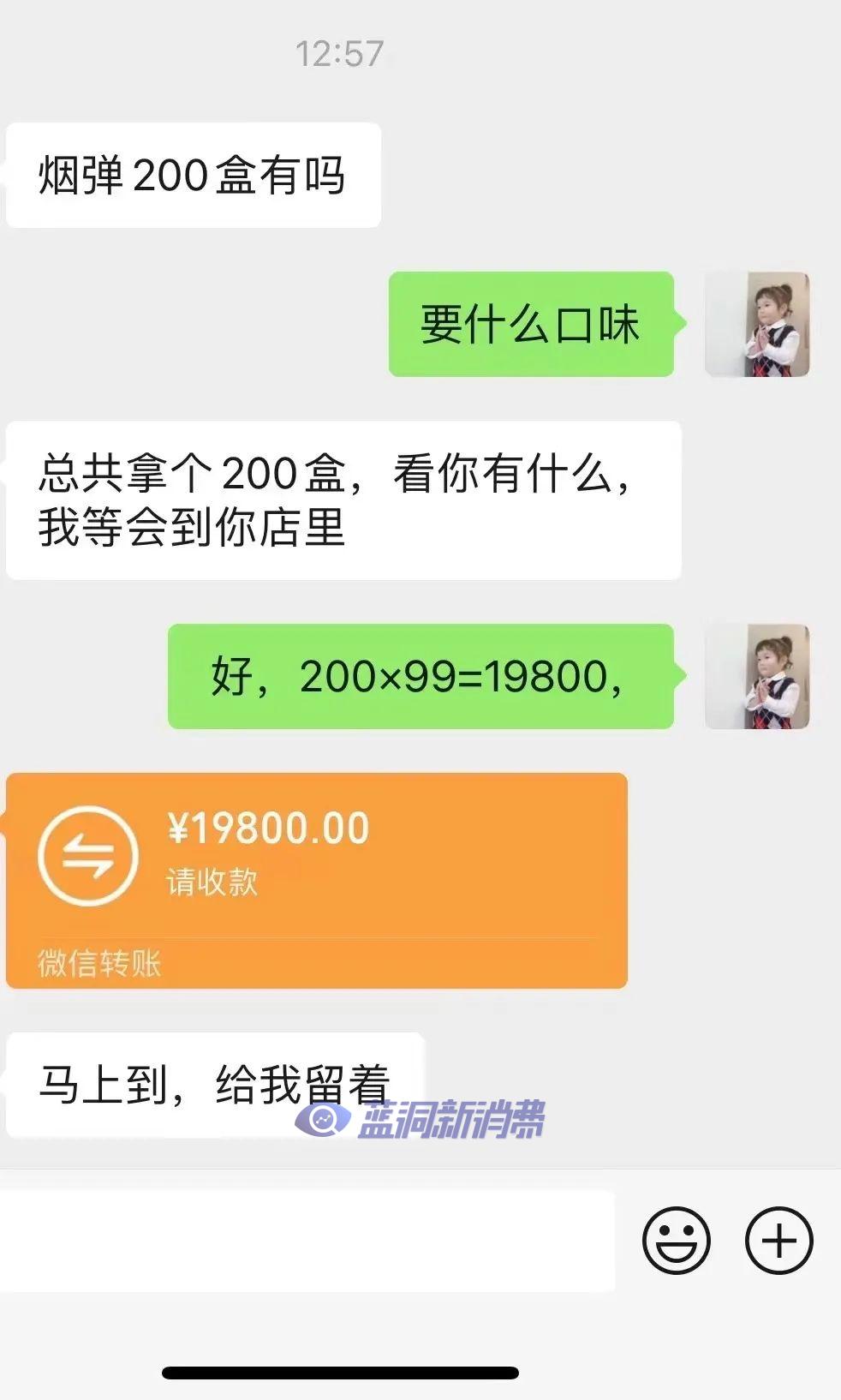Tap the avatar beside 200×99=19800 message
Screen dimensions: 841x1400
(757, 677)
